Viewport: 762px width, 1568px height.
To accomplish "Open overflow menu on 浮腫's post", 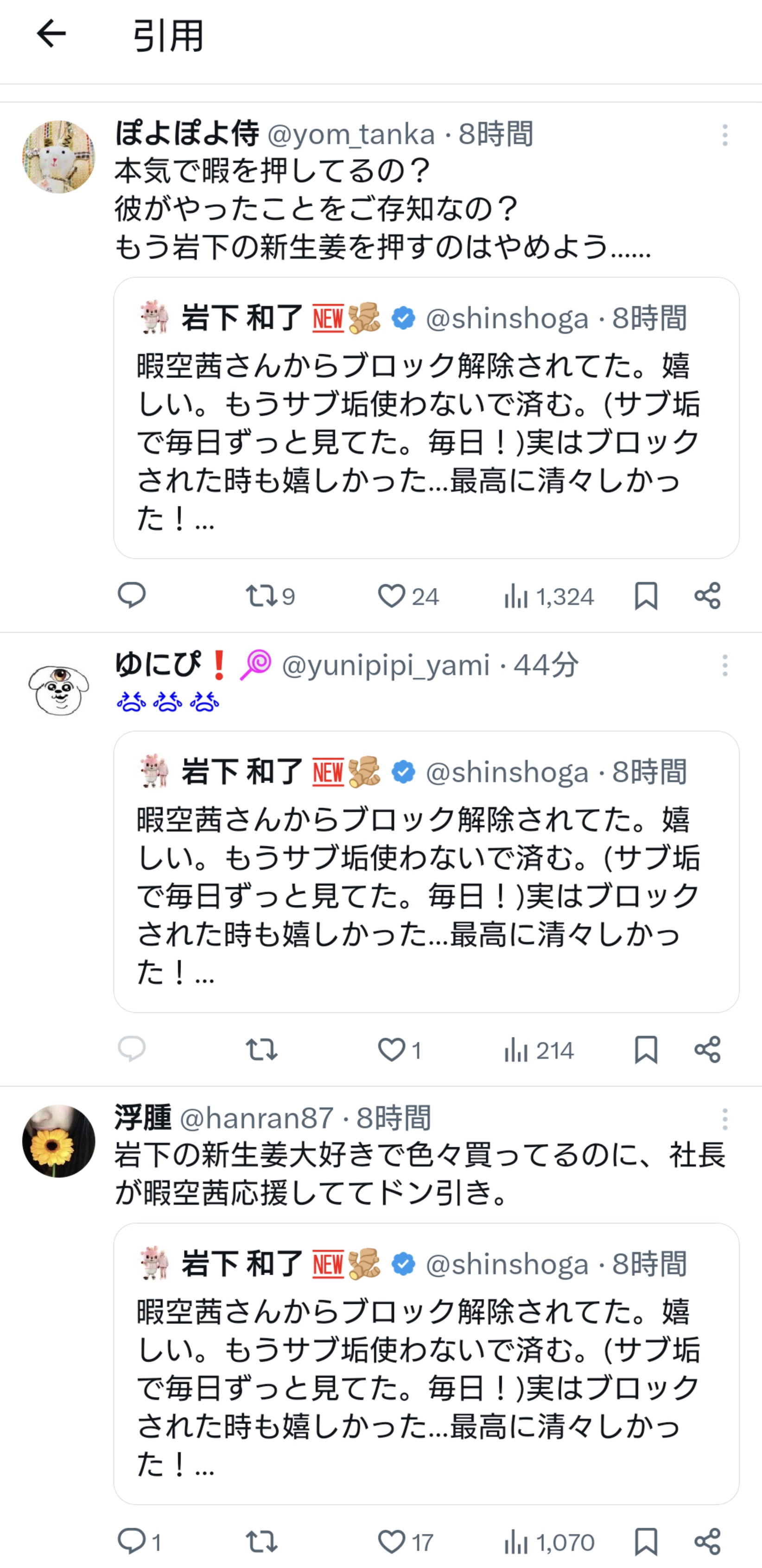I will point(724,1119).
